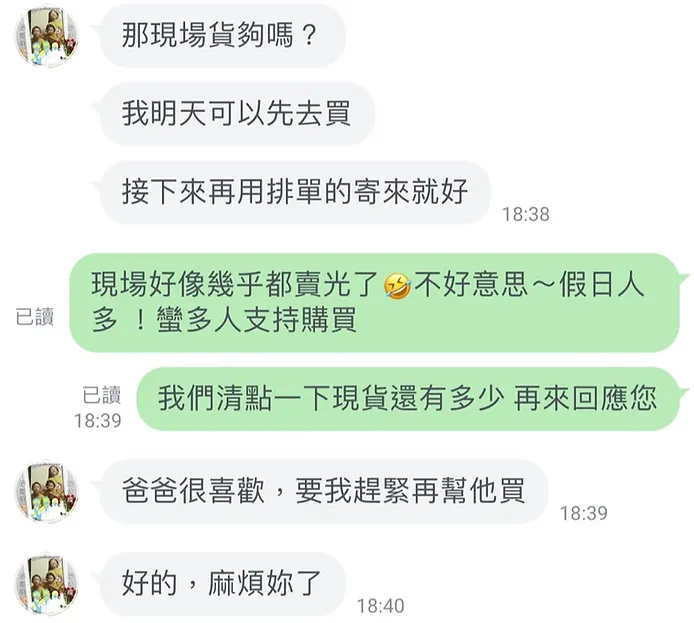Open sender's avatar beside 好的,麻煩妳了 message
Screen dimensions: 694x623
(x=46, y=584)
